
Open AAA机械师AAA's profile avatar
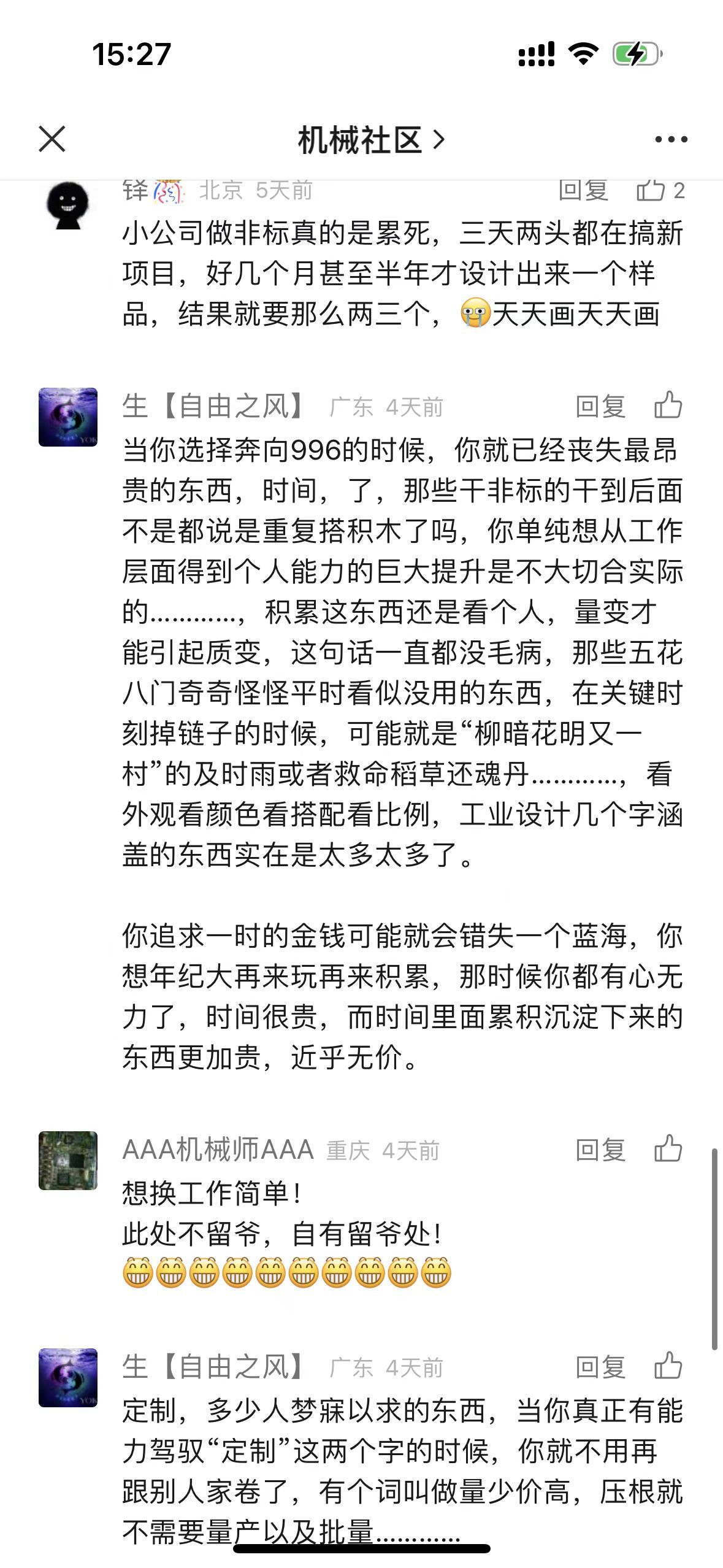(68, 1160)
